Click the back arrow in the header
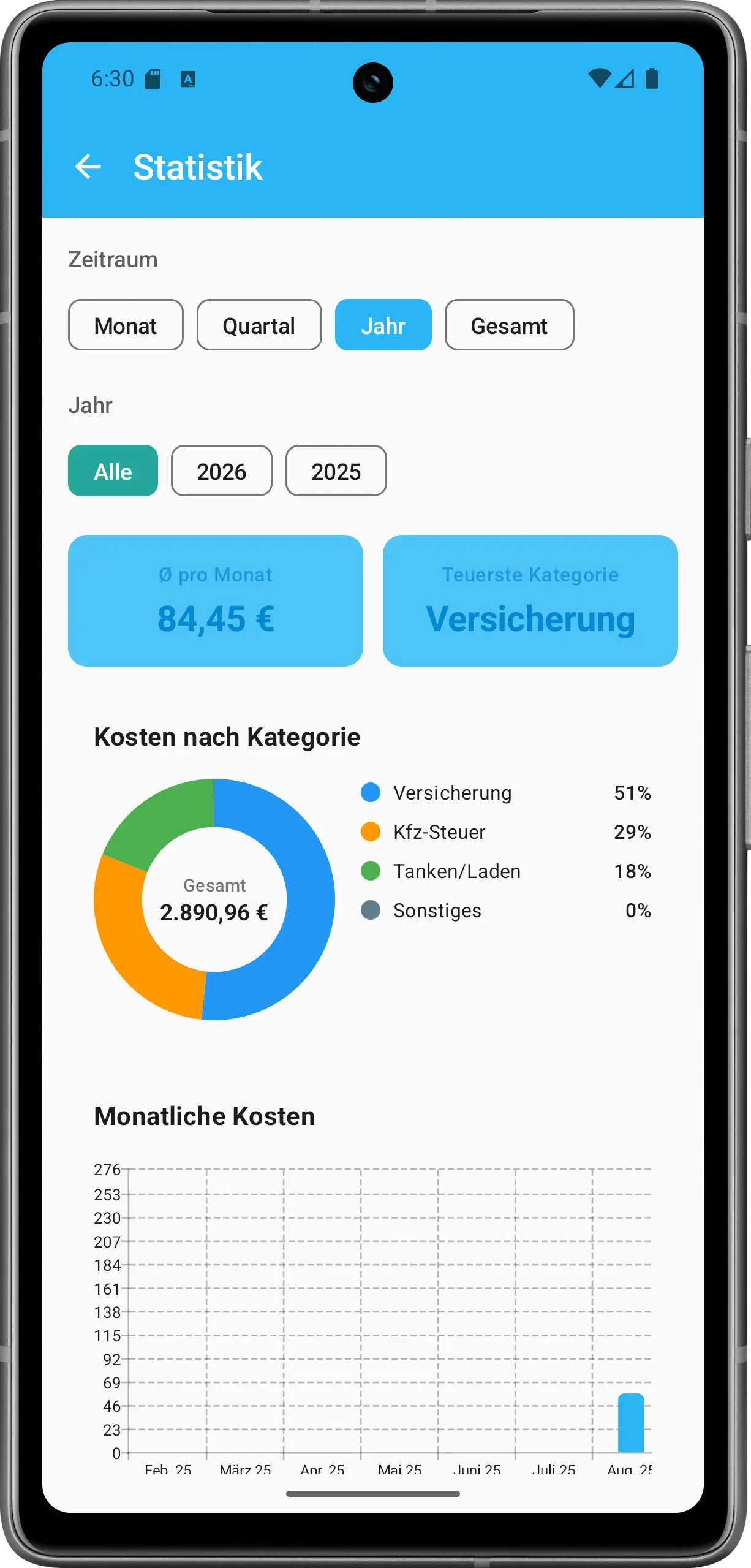 pyautogui.click(x=89, y=167)
